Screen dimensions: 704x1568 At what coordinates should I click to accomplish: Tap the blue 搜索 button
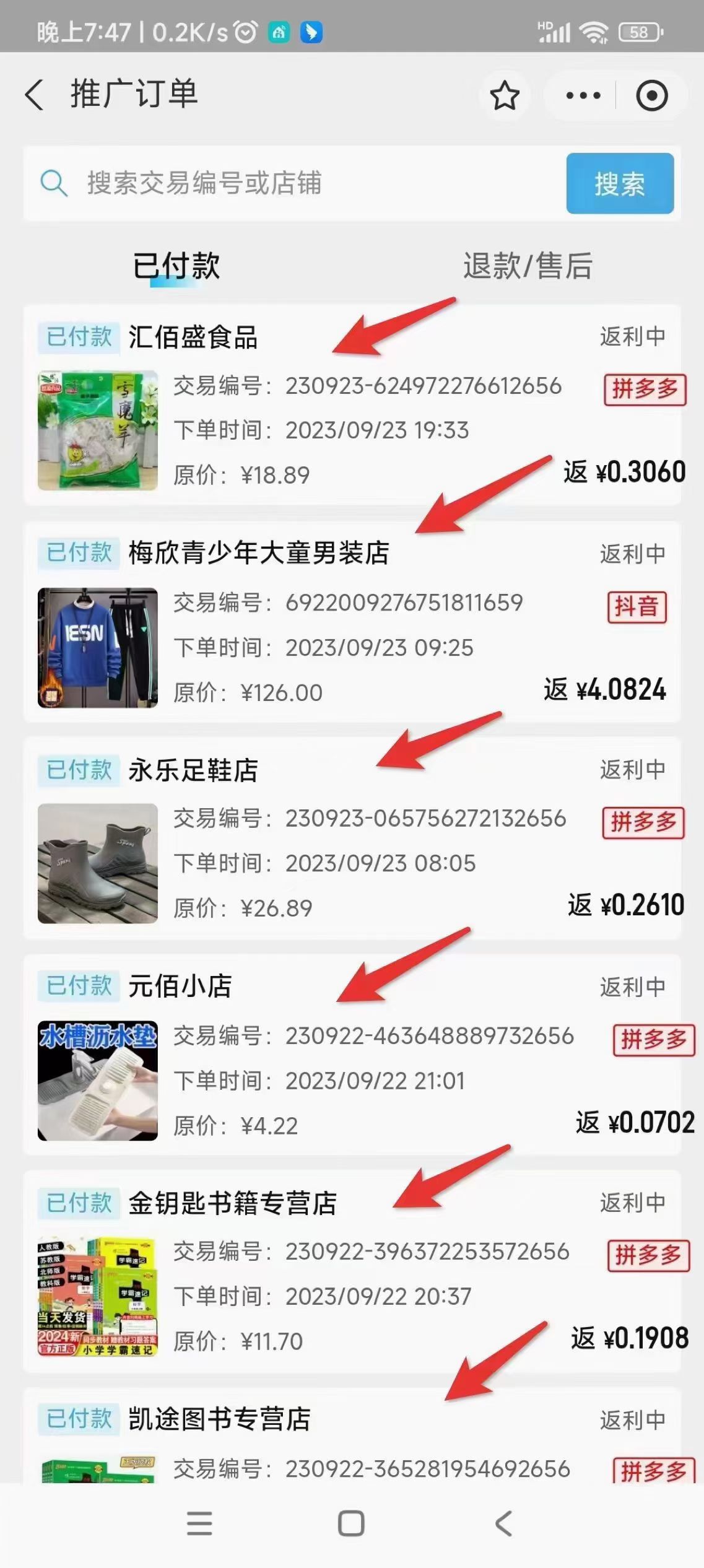[619, 183]
